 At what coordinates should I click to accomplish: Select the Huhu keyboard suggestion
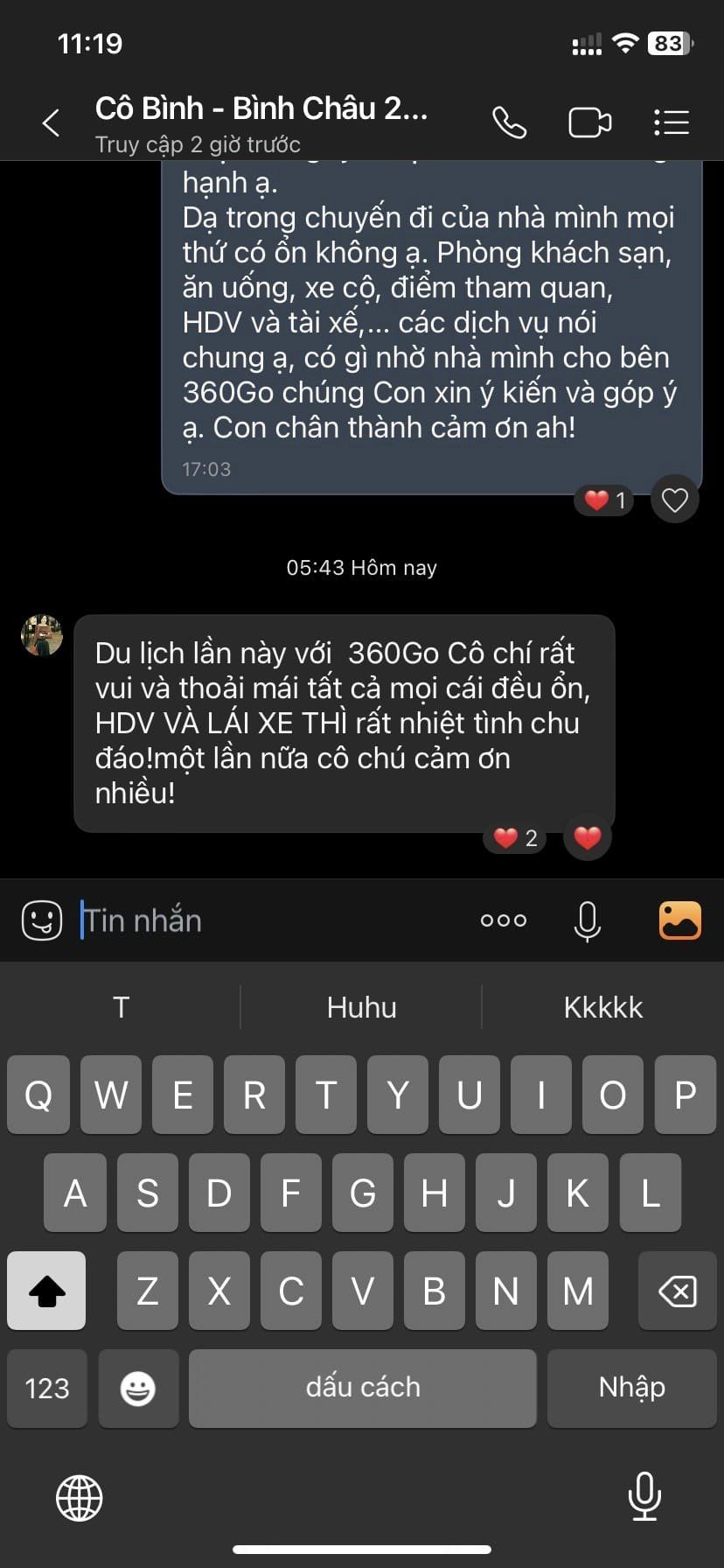coord(361,1007)
